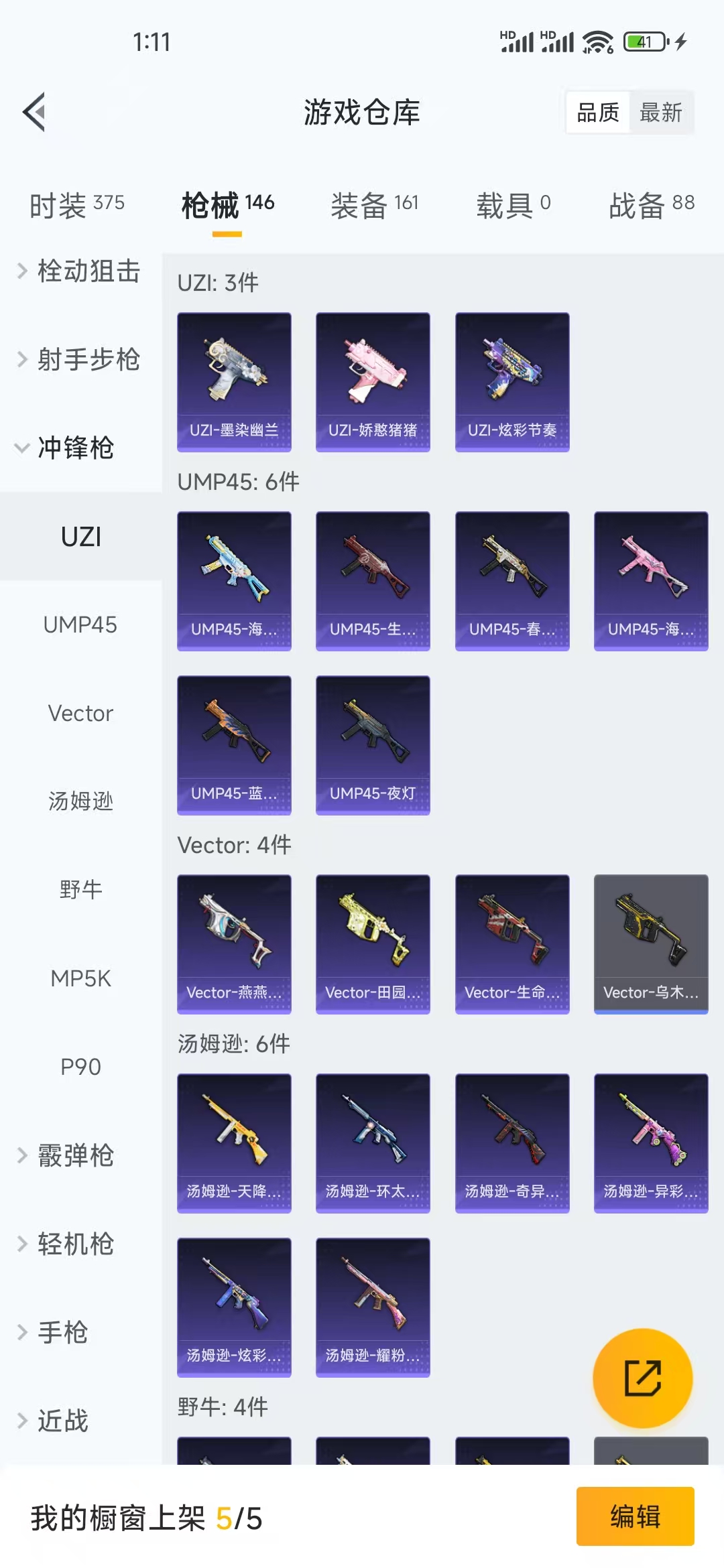Viewport: 724px width, 1568px height.
Task: Open the 战备 tab
Action: point(651,205)
